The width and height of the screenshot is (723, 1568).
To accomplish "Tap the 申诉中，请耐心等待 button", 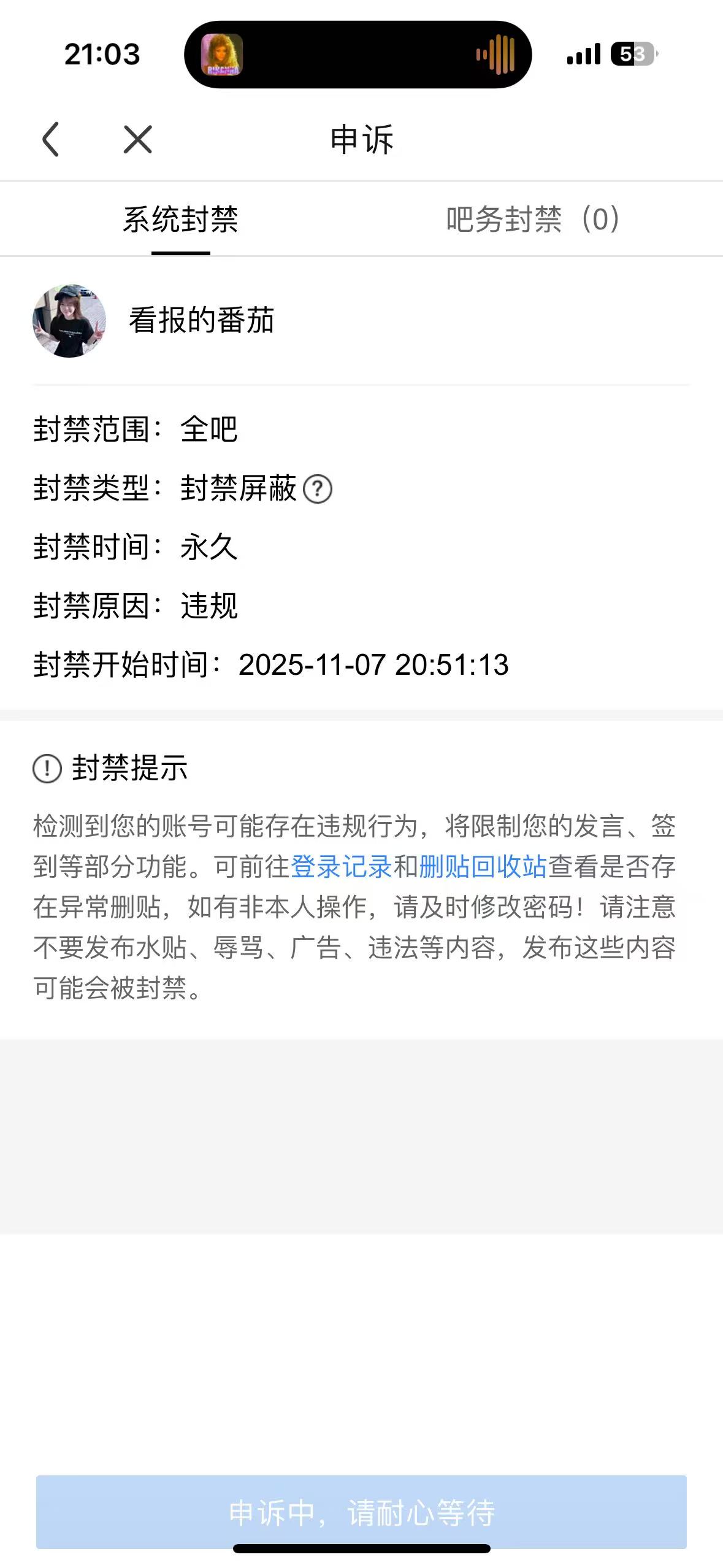I will pos(361,1512).
